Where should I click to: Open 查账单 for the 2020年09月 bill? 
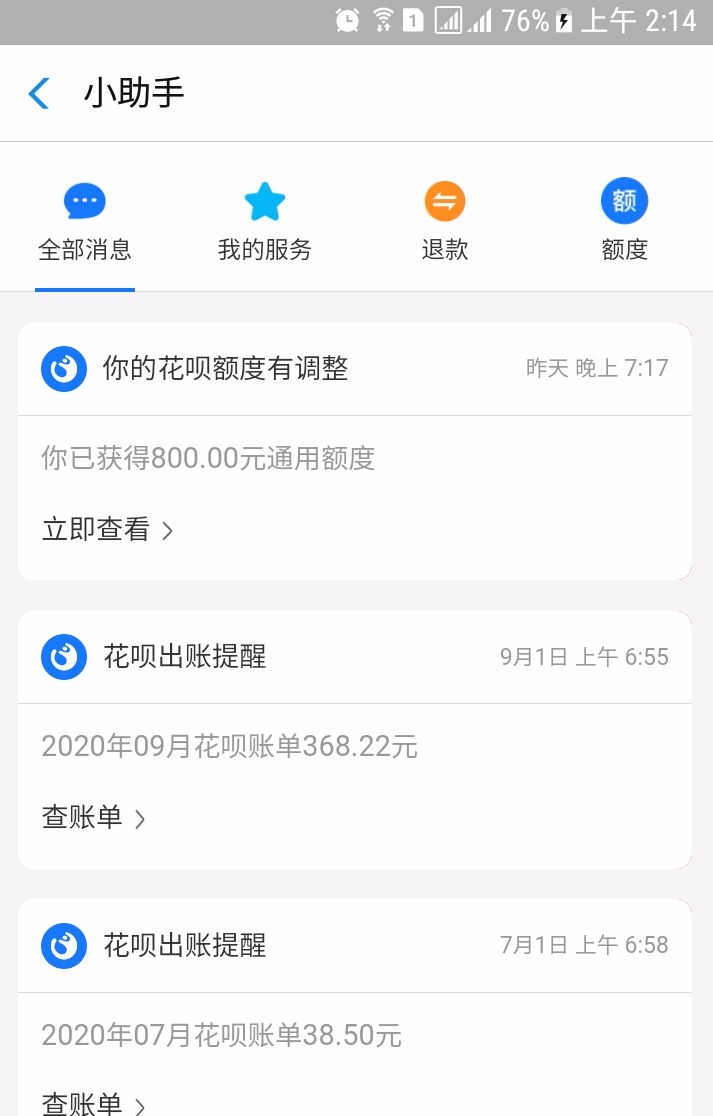click(93, 818)
